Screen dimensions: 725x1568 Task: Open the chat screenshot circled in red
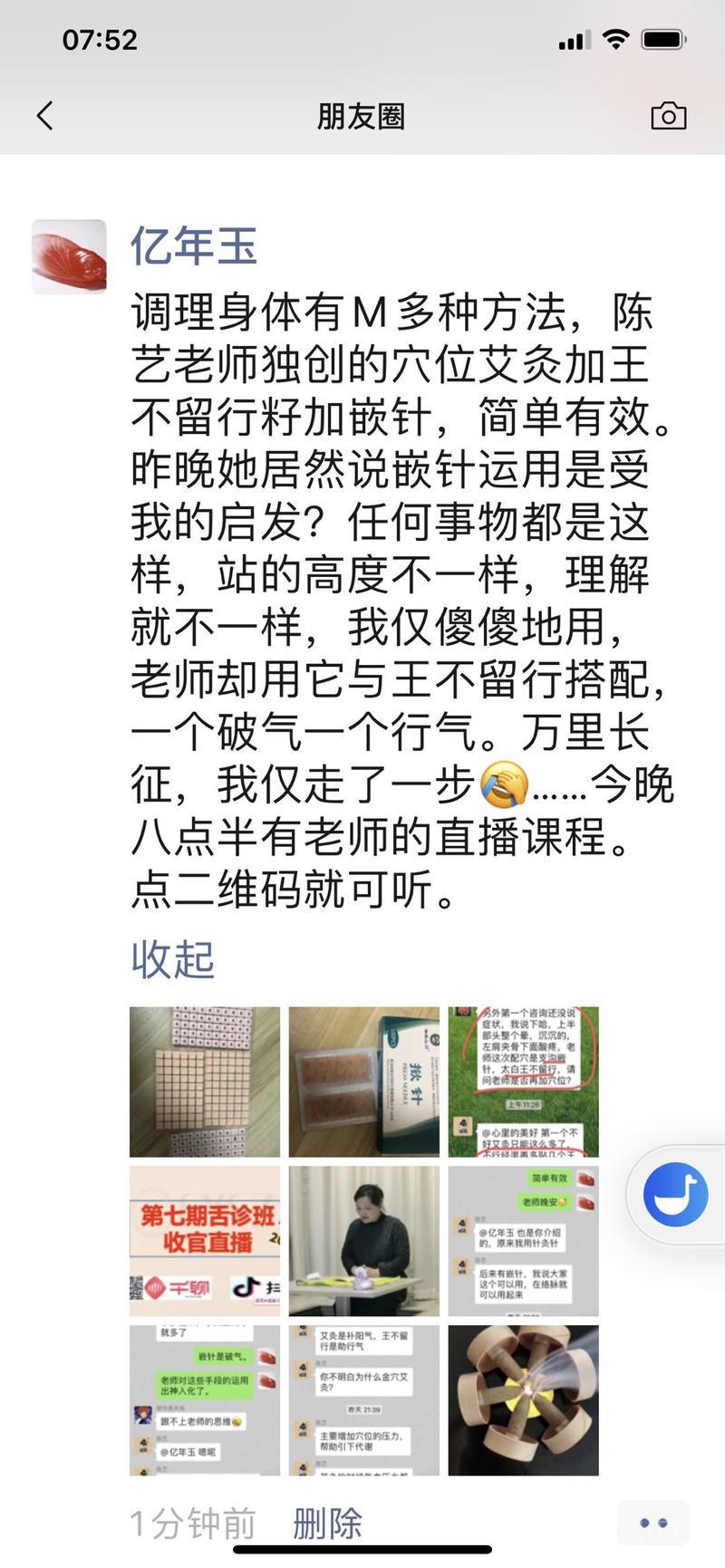tap(524, 1082)
